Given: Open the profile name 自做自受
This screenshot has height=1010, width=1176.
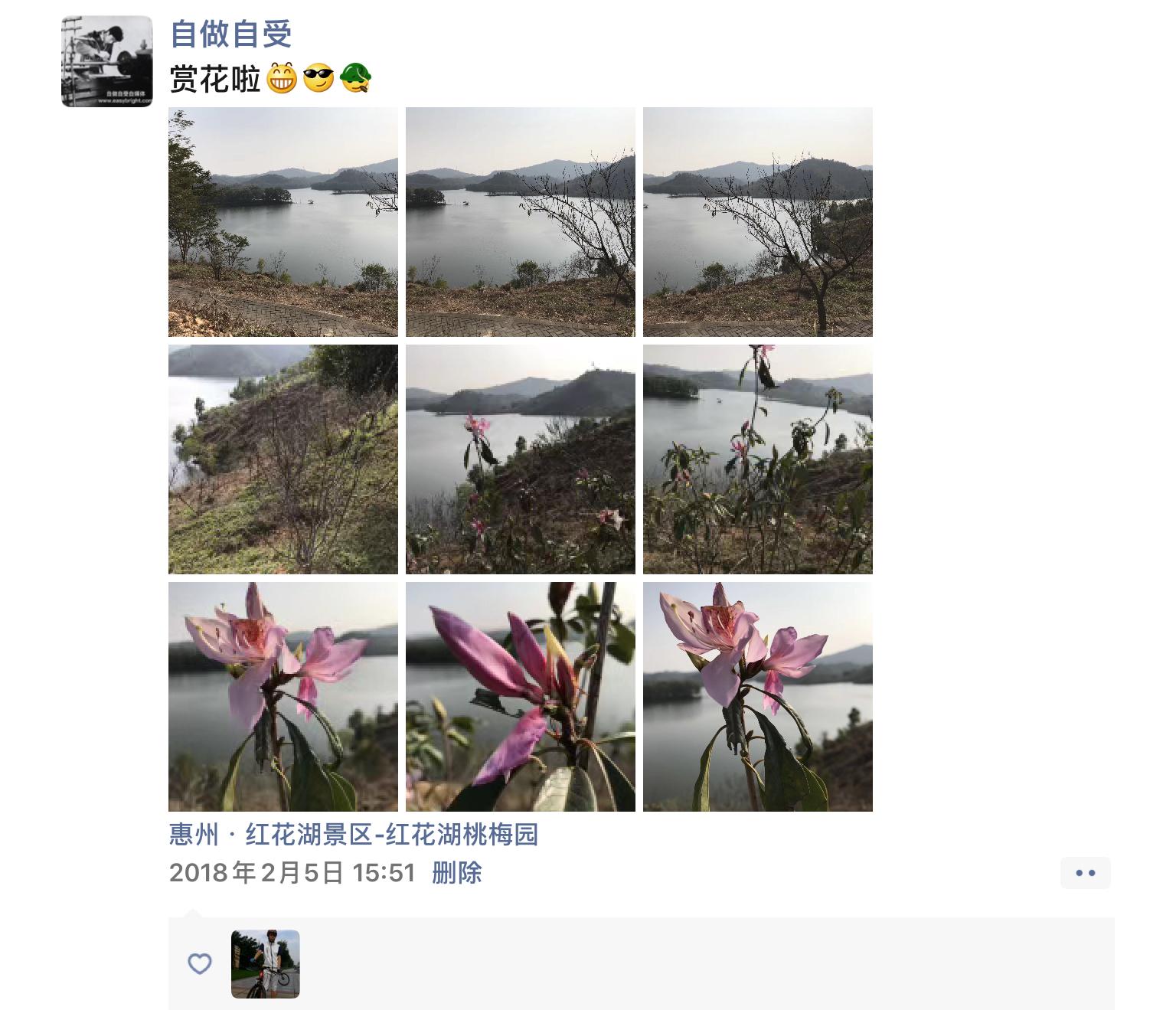Looking at the screenshot, I should 230,34.
